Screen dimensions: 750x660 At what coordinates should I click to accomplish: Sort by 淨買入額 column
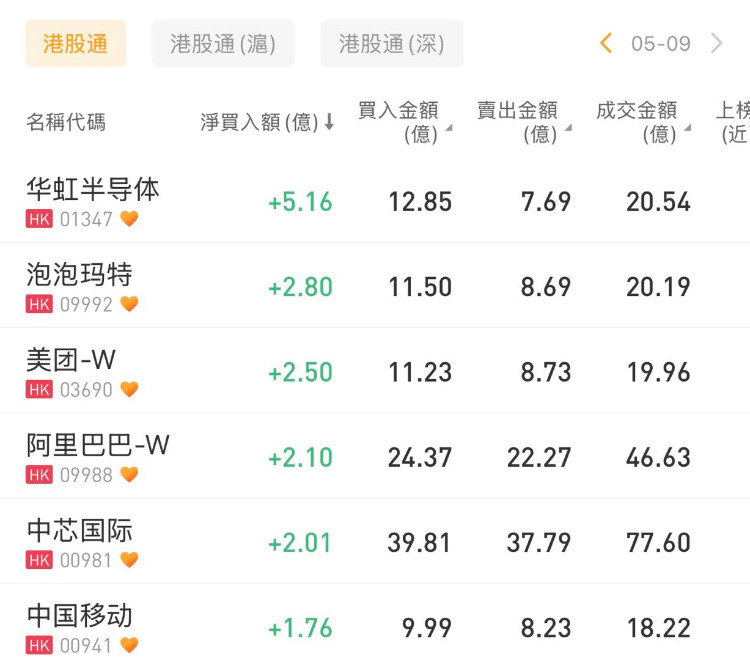click(267, 122)
